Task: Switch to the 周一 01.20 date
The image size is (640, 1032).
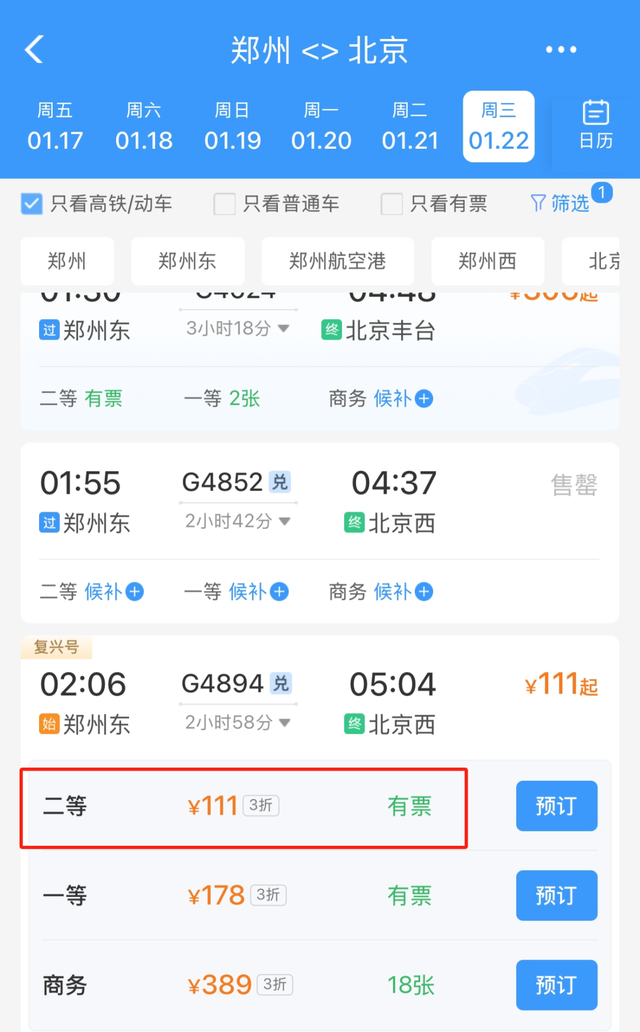Action: (321, 126)
